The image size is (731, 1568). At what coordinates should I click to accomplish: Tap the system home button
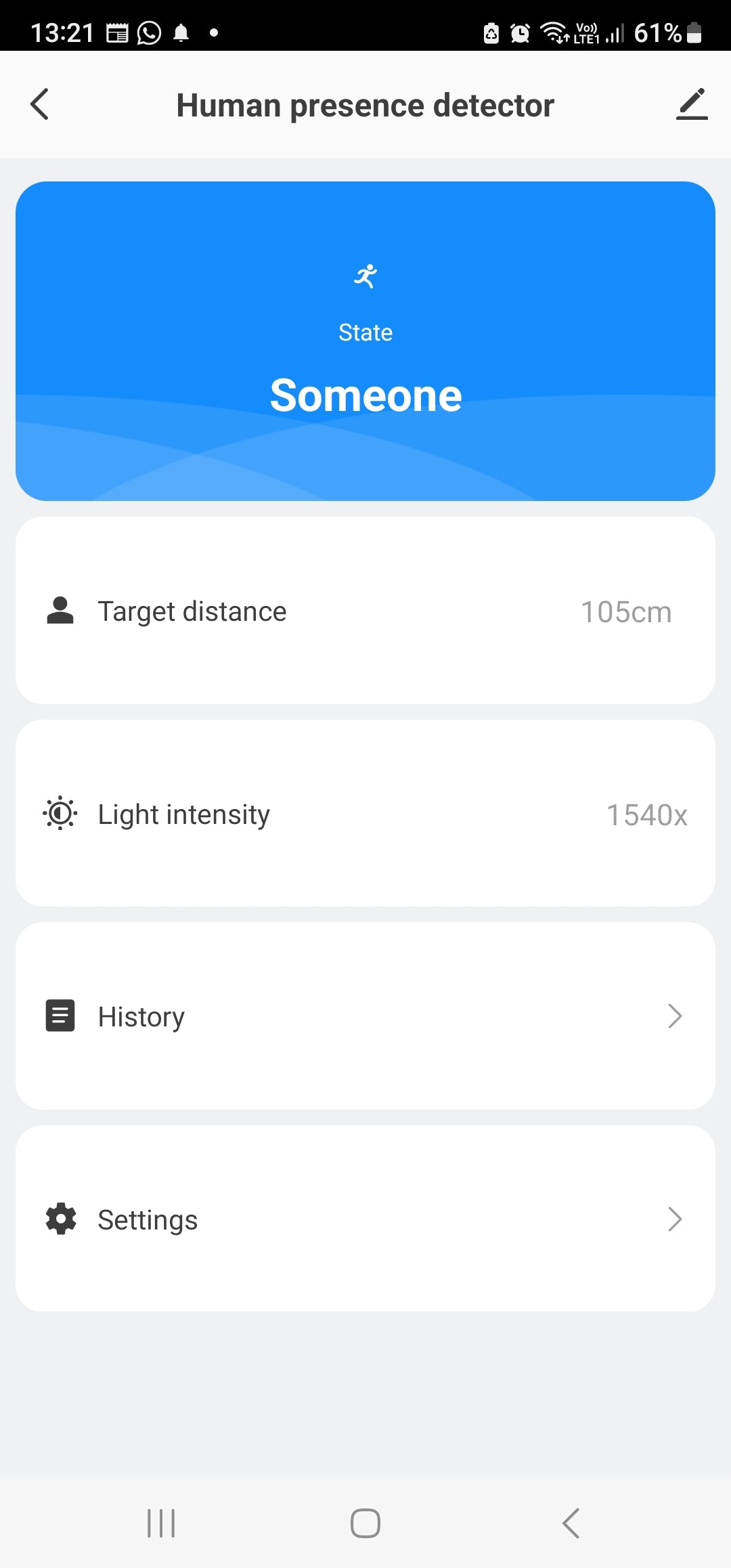pos(365,1523)
